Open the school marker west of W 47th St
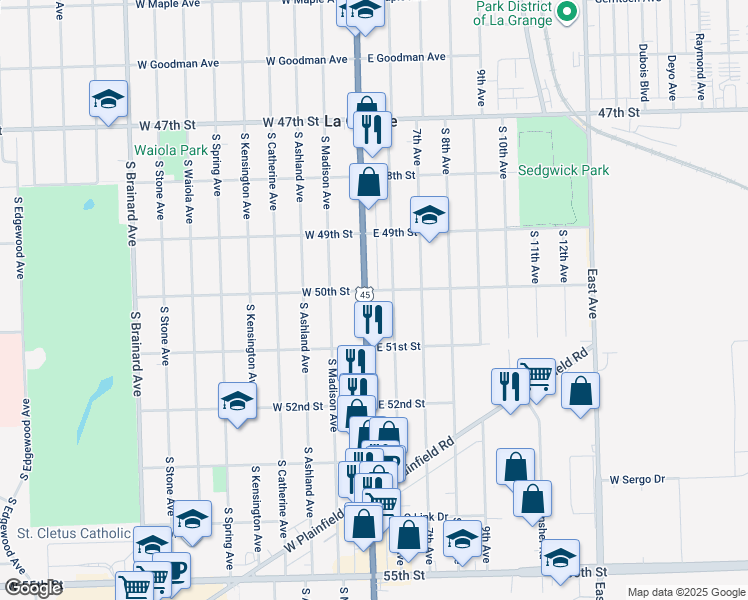This screenshot has width=748, height=600. click(108, 99)
